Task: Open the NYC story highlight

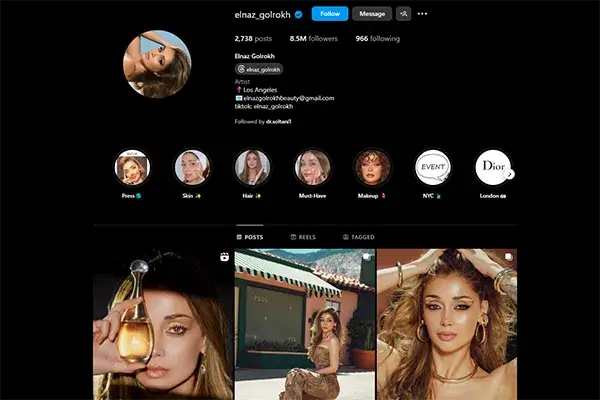Action: 433,167
